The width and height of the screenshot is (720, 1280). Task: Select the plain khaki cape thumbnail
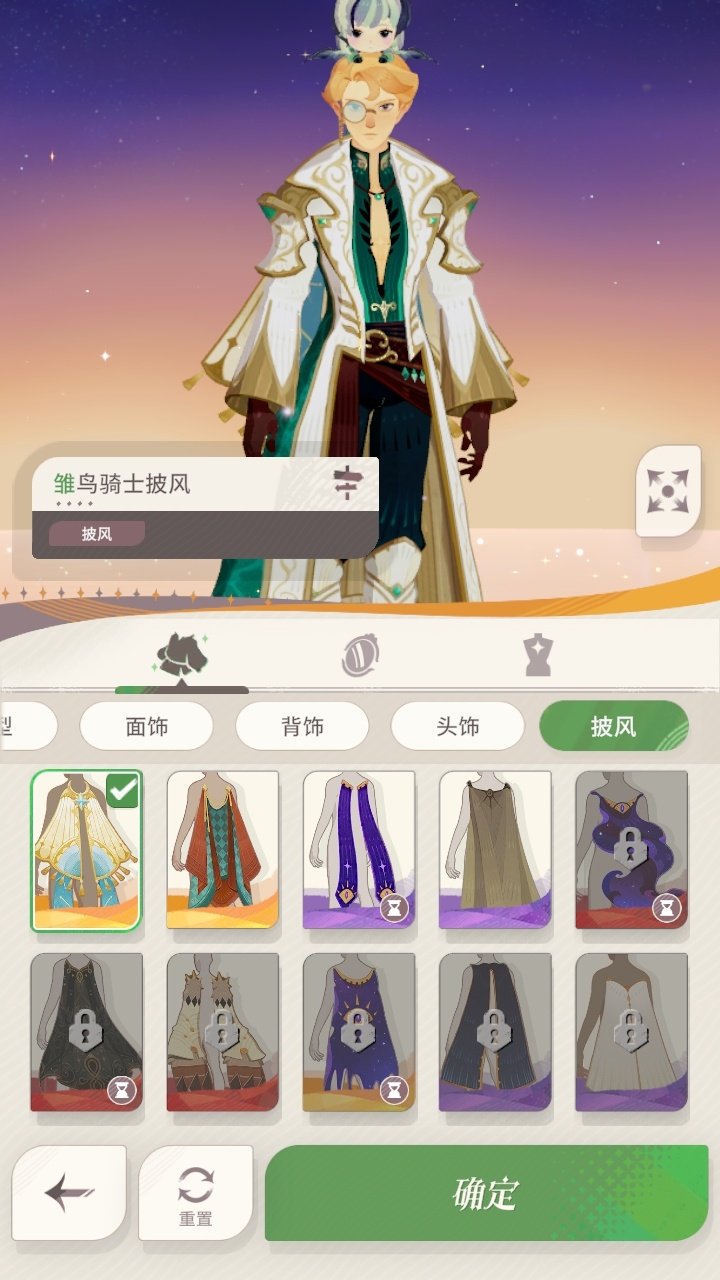(497, 850)
